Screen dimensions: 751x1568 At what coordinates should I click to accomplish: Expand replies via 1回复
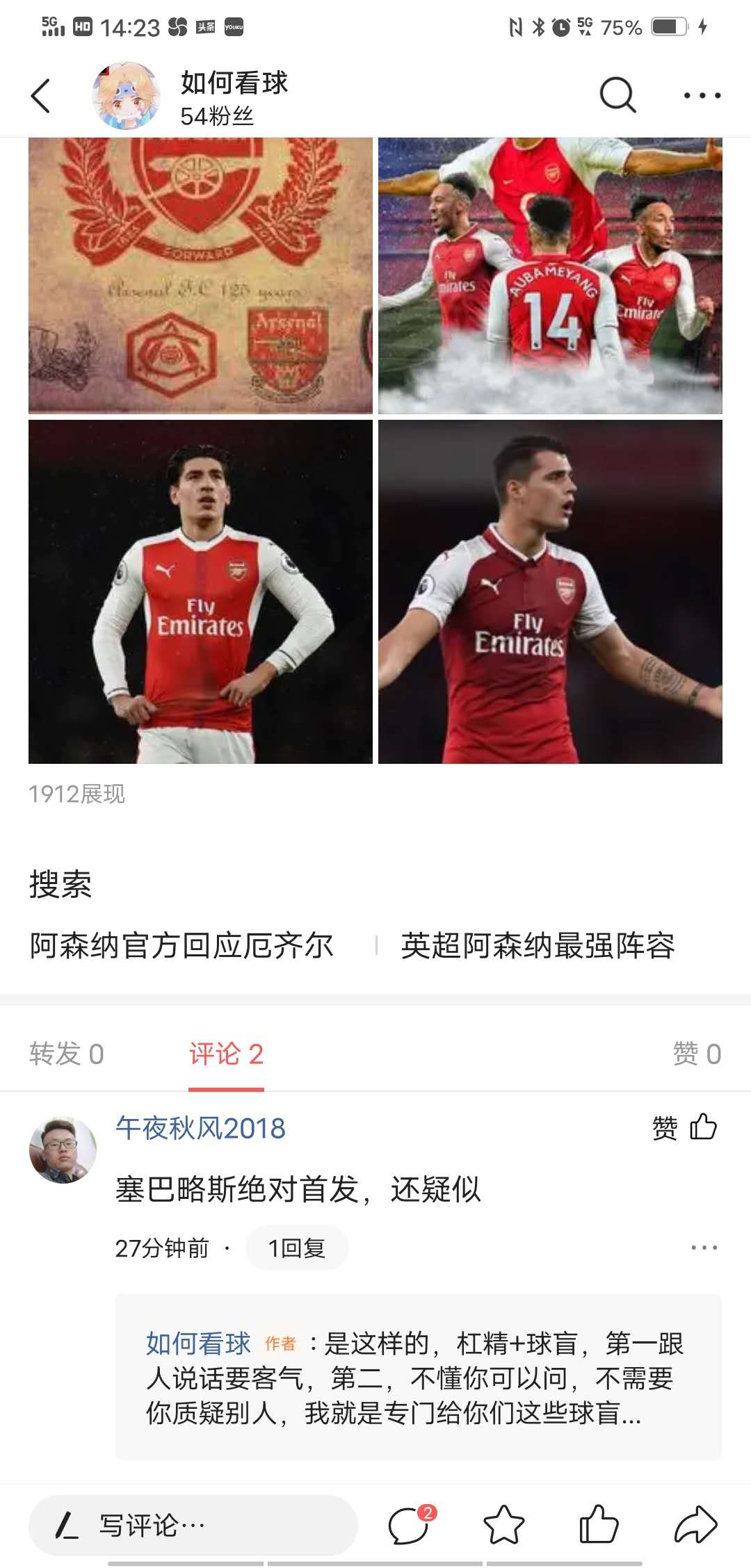tap(297, 1248)
